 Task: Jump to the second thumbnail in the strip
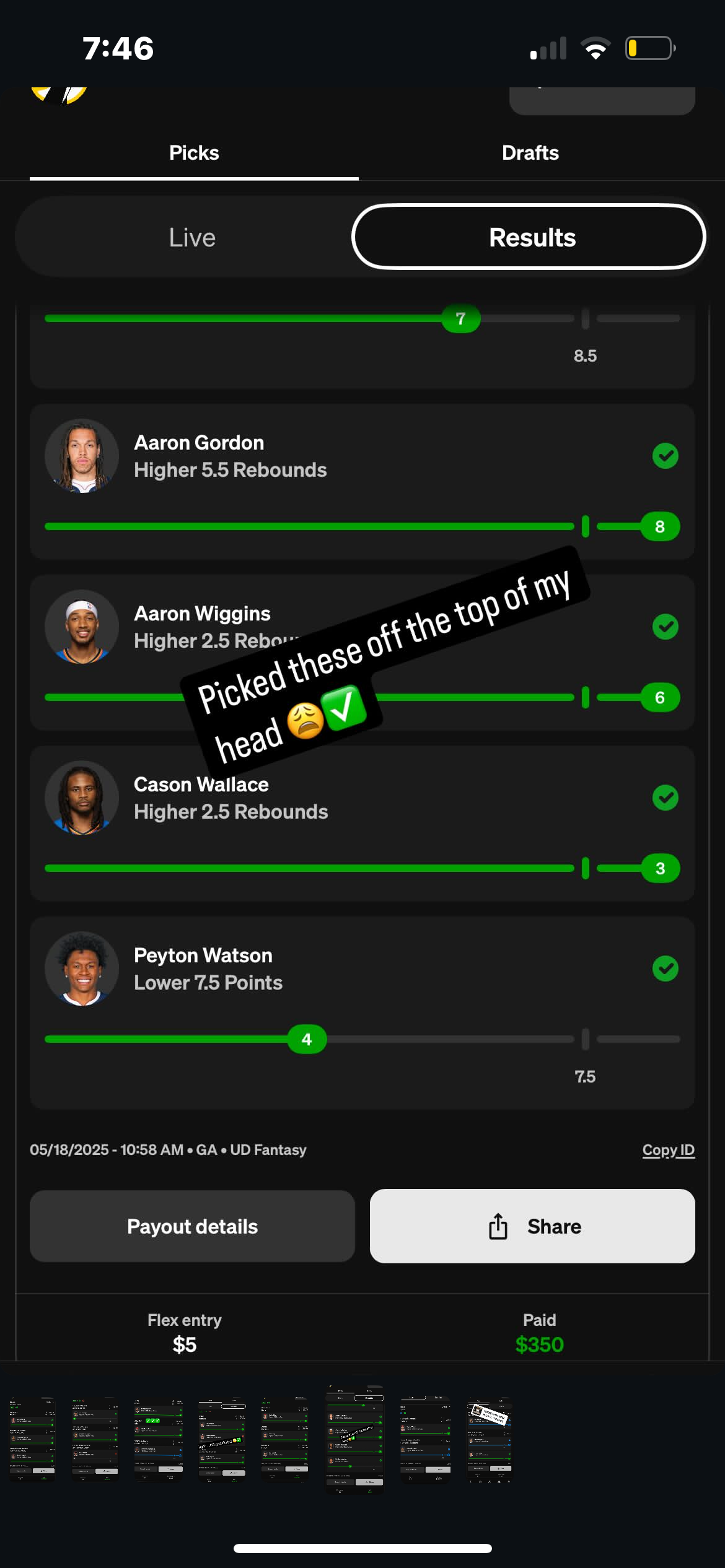coord(95,1439)
